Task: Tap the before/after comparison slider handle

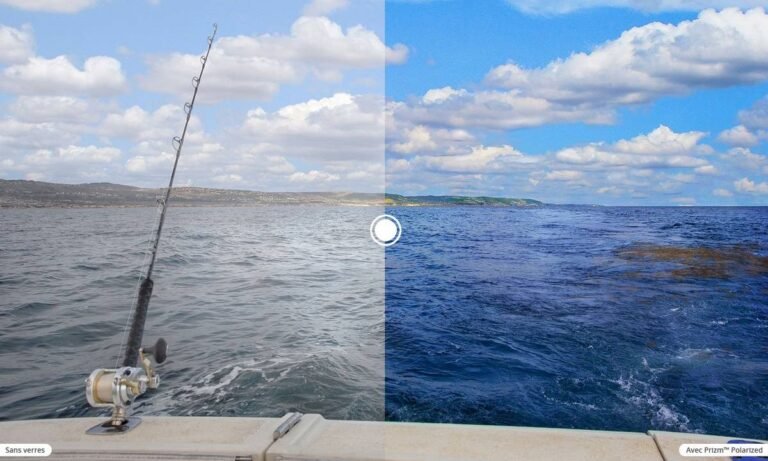Action: [385, 230]
